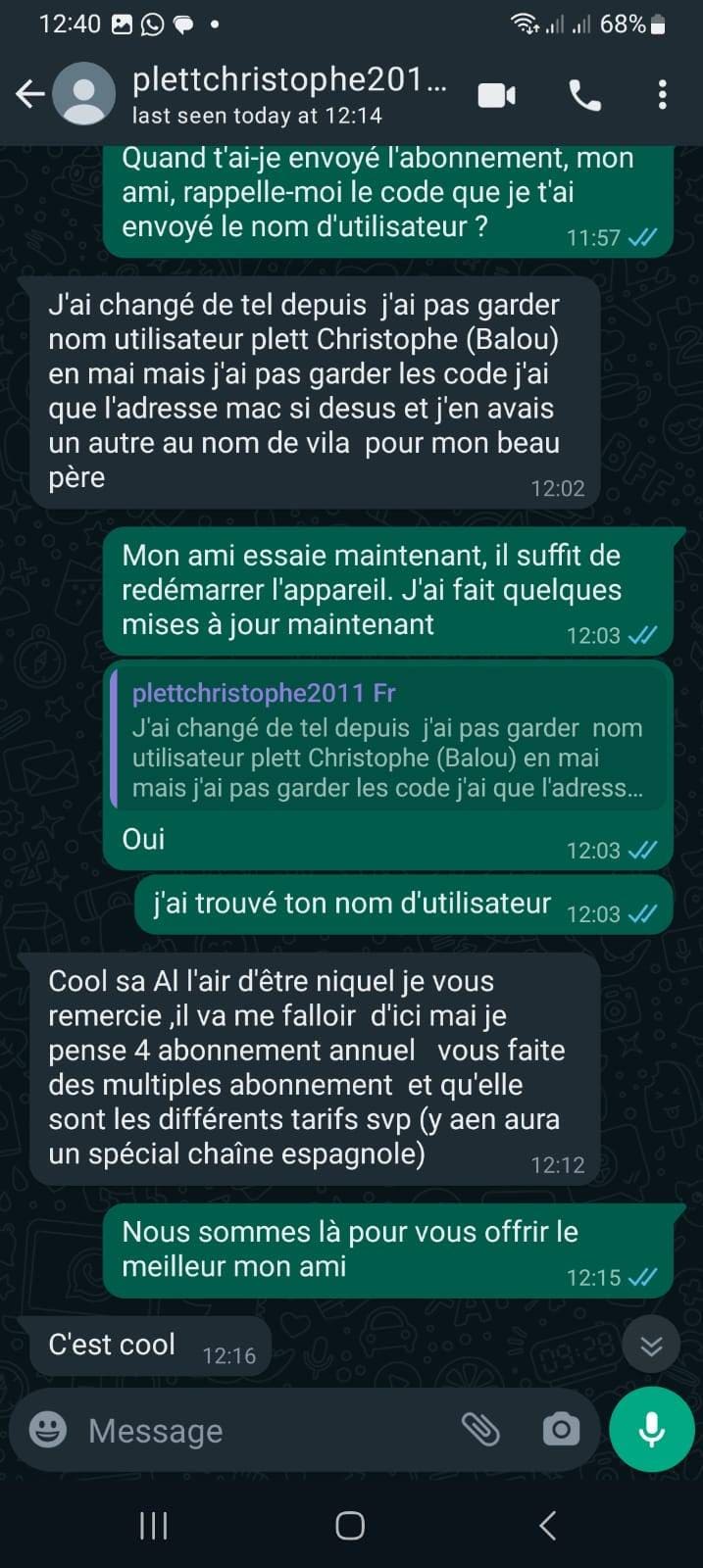Start a voice call with the contact
The width and height of the screenshot is (703, 1568).
tap(585, 95)
